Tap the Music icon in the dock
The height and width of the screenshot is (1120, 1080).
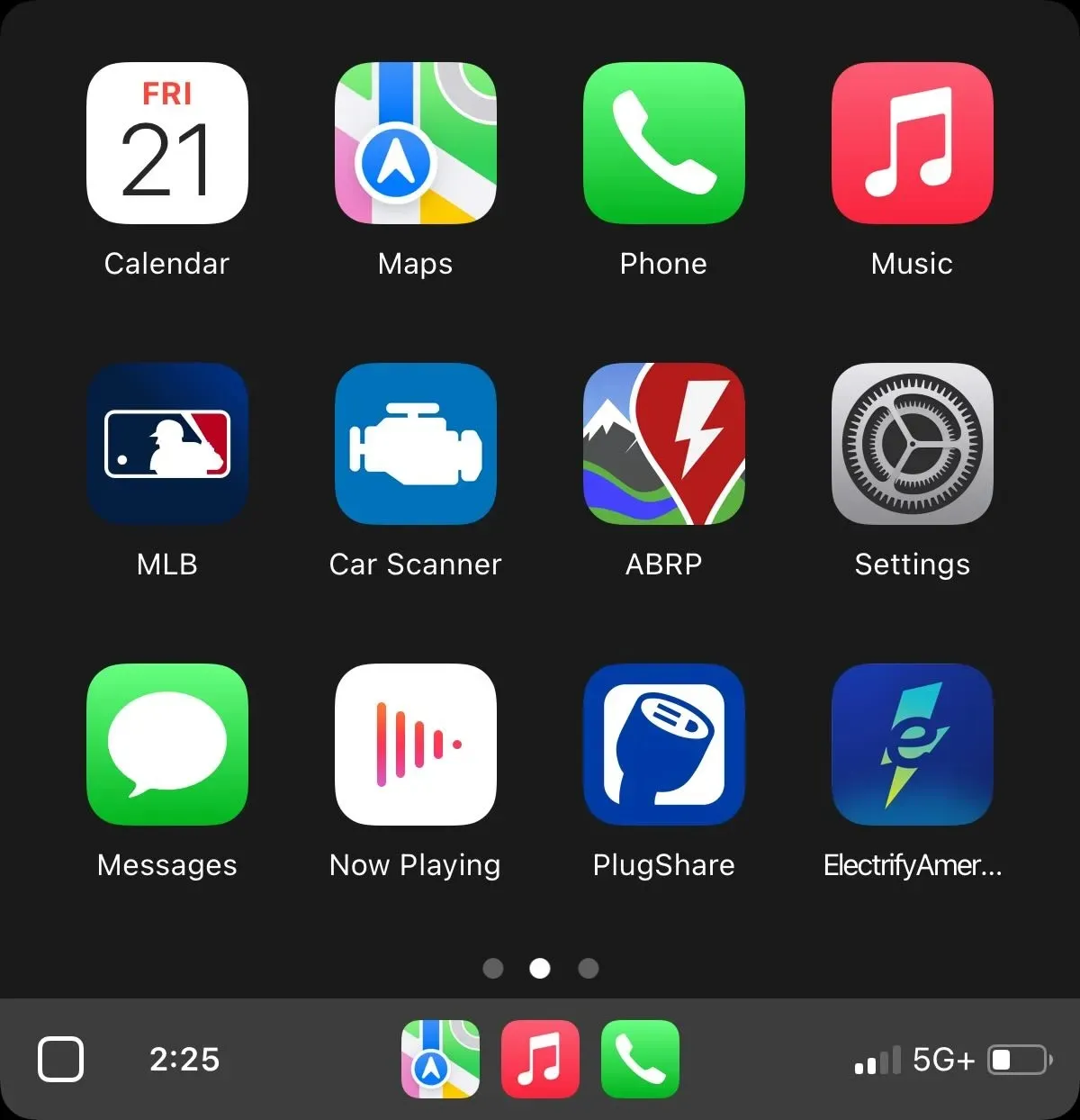coord(540,1060)
